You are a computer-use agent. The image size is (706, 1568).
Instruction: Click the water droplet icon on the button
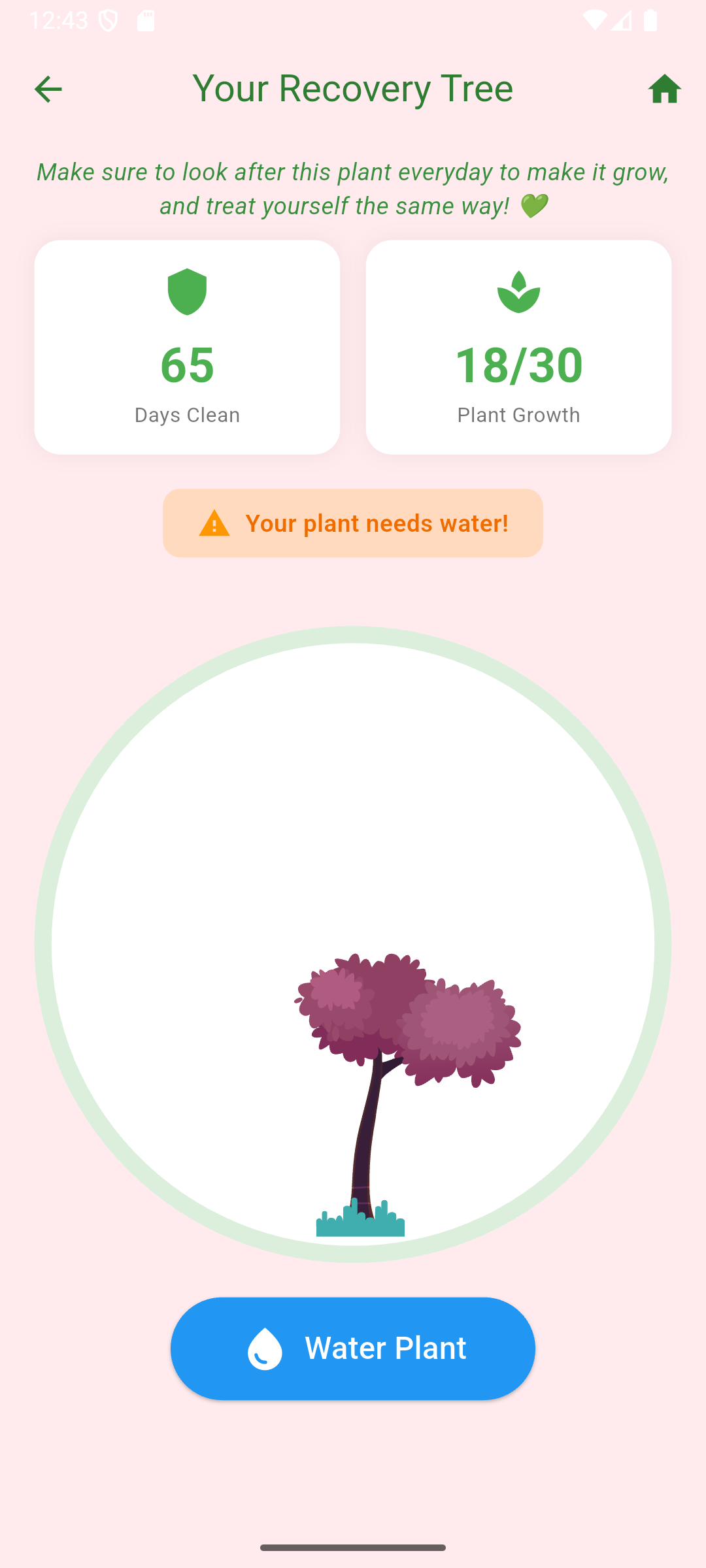[x=264, y=1347]
